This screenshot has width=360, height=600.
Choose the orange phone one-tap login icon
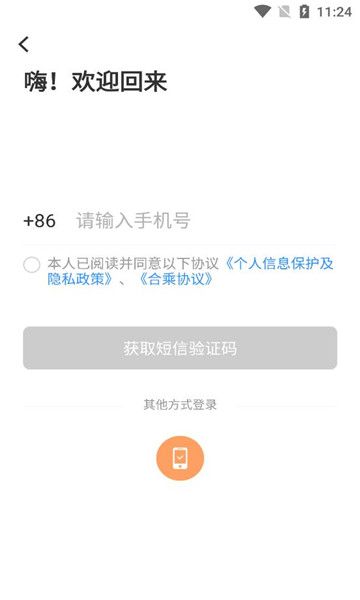coord(180,458)
